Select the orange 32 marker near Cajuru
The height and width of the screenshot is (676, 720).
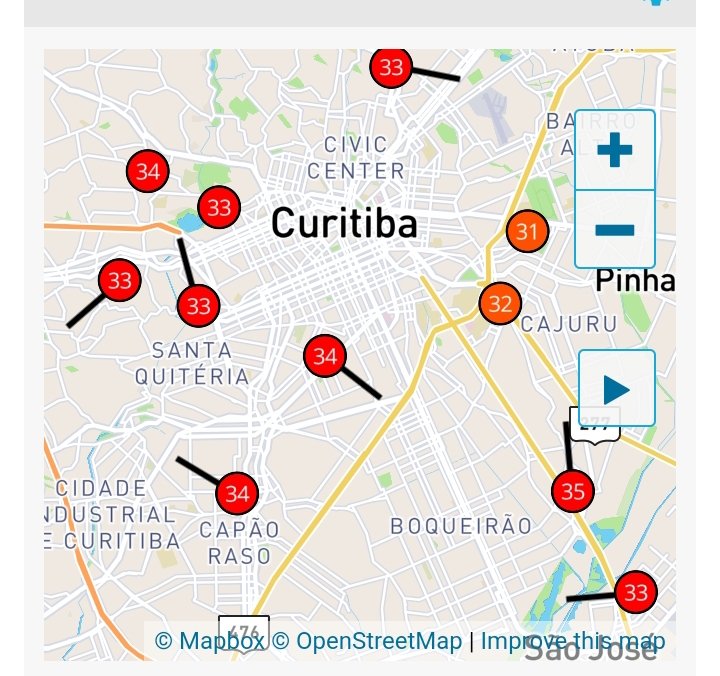click(500, 303)
